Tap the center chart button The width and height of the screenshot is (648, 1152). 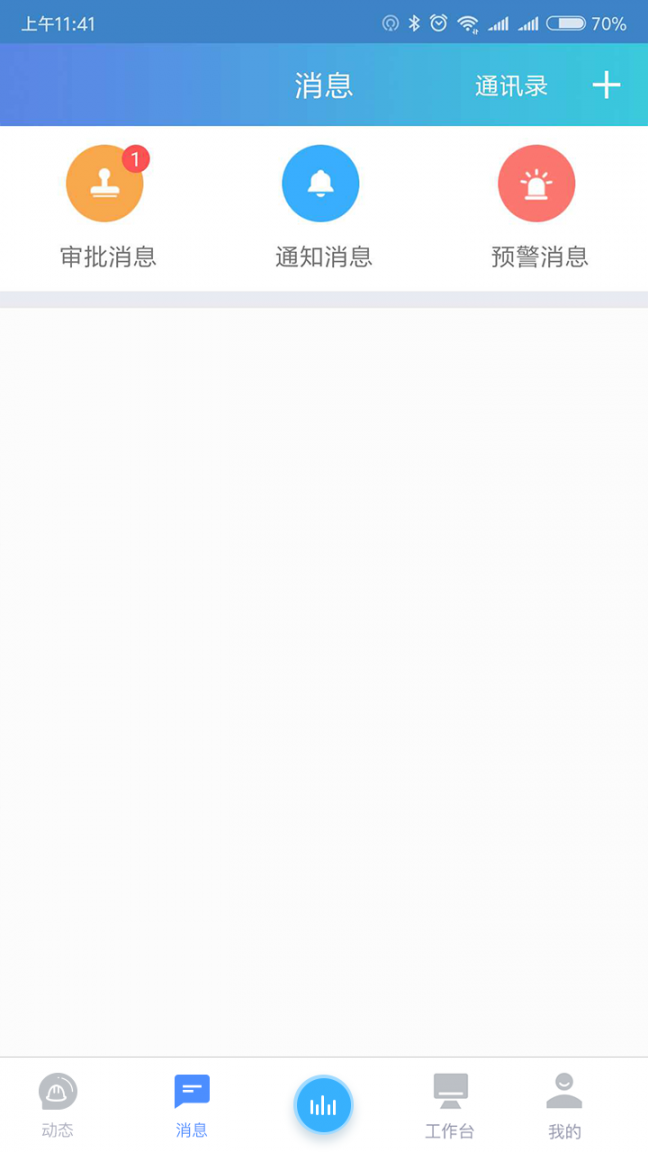(x=323, y=1105)
